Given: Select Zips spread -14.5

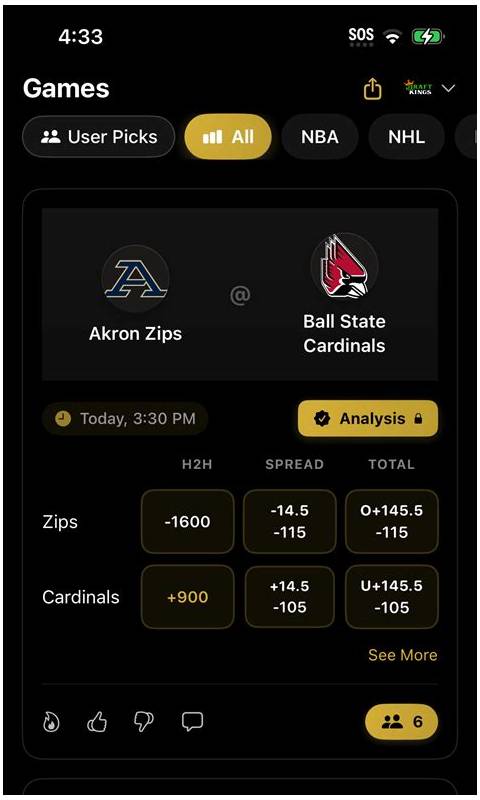Looking at the screenshot, I should pyautogui.click(x=289, y=521).
